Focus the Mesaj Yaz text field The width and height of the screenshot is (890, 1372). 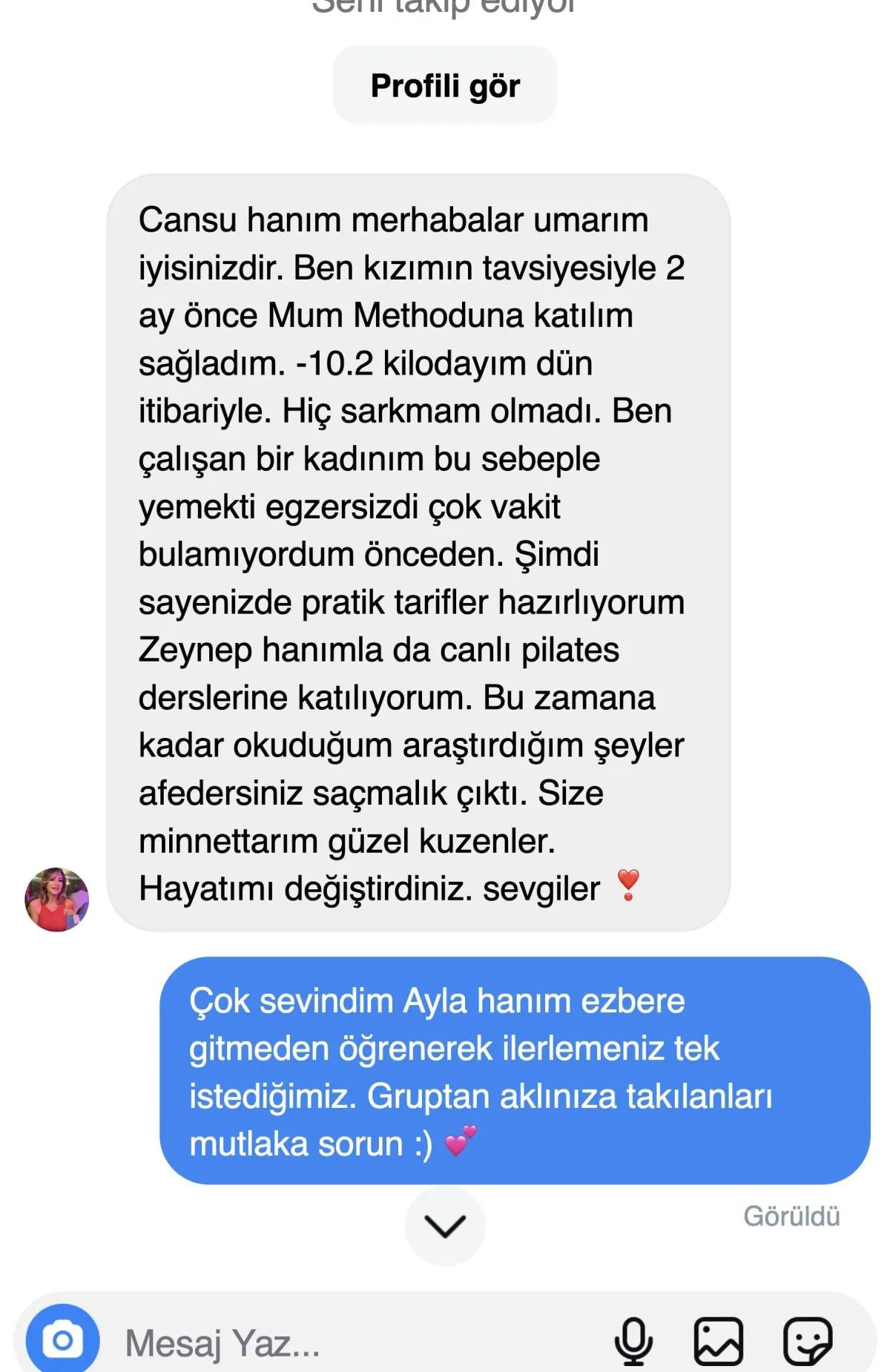coord(356,1342)
